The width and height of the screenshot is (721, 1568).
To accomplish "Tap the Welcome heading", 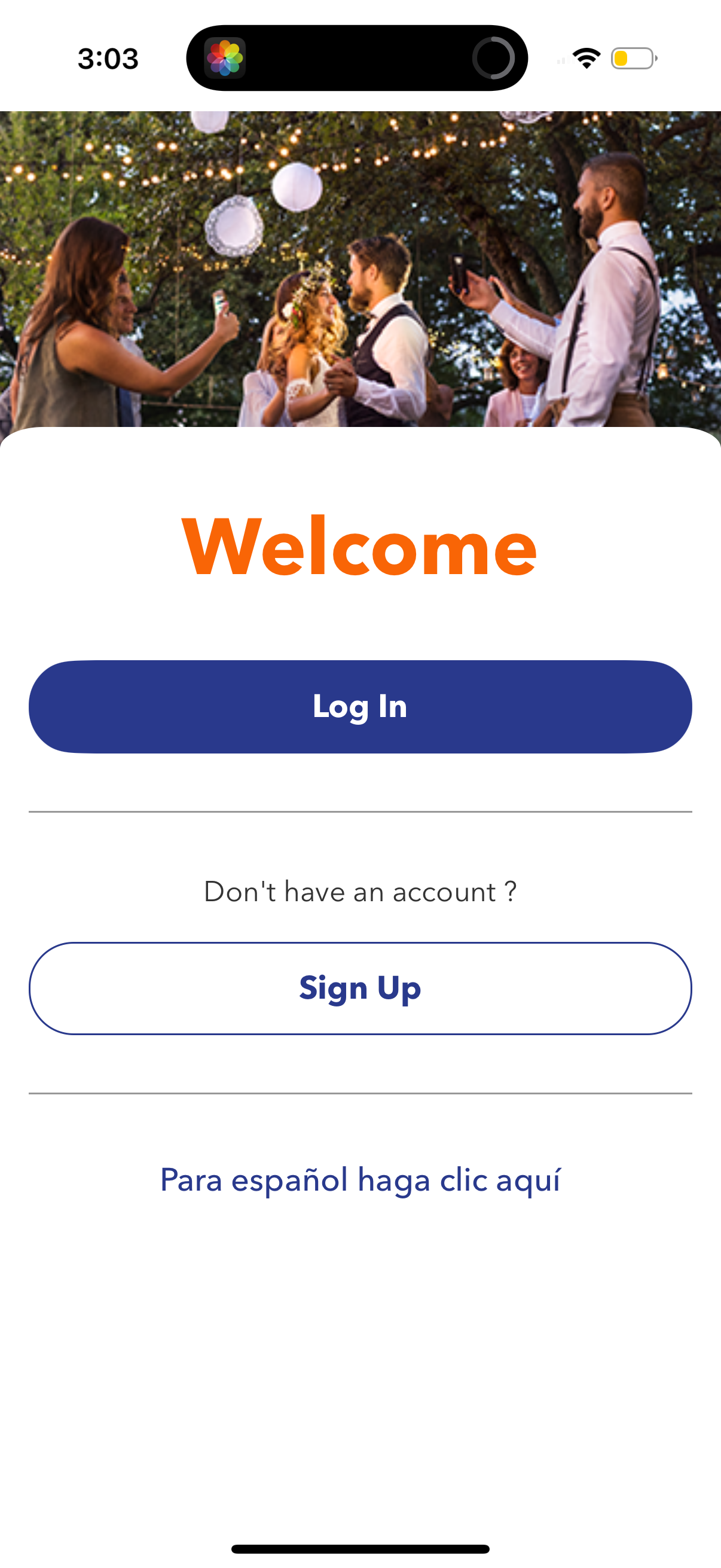I will click(x=360, y=548).
